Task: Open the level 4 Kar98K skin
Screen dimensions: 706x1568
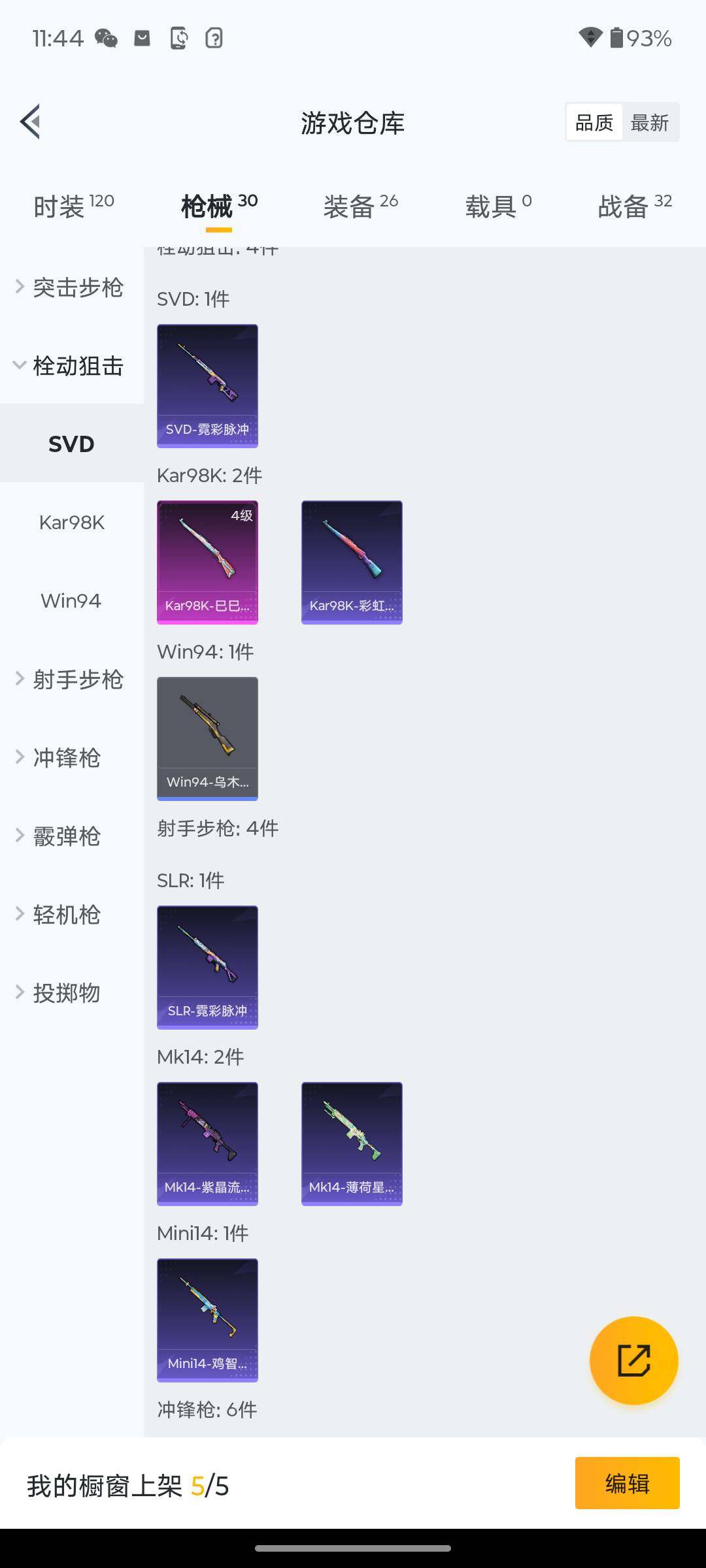Action: click(207, 563)
